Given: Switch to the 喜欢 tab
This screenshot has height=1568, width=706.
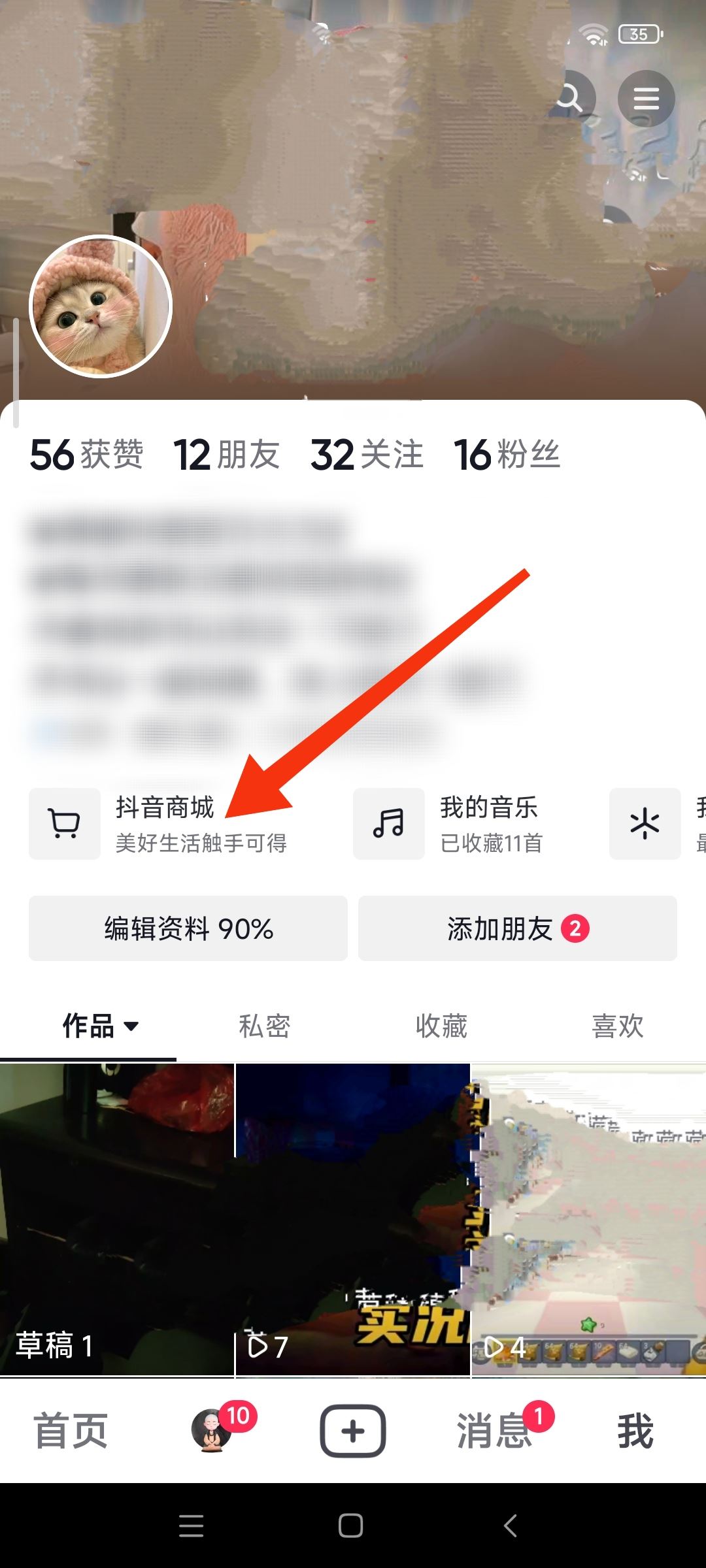Looking at the screenshot, I should (x=617, y=1026).
